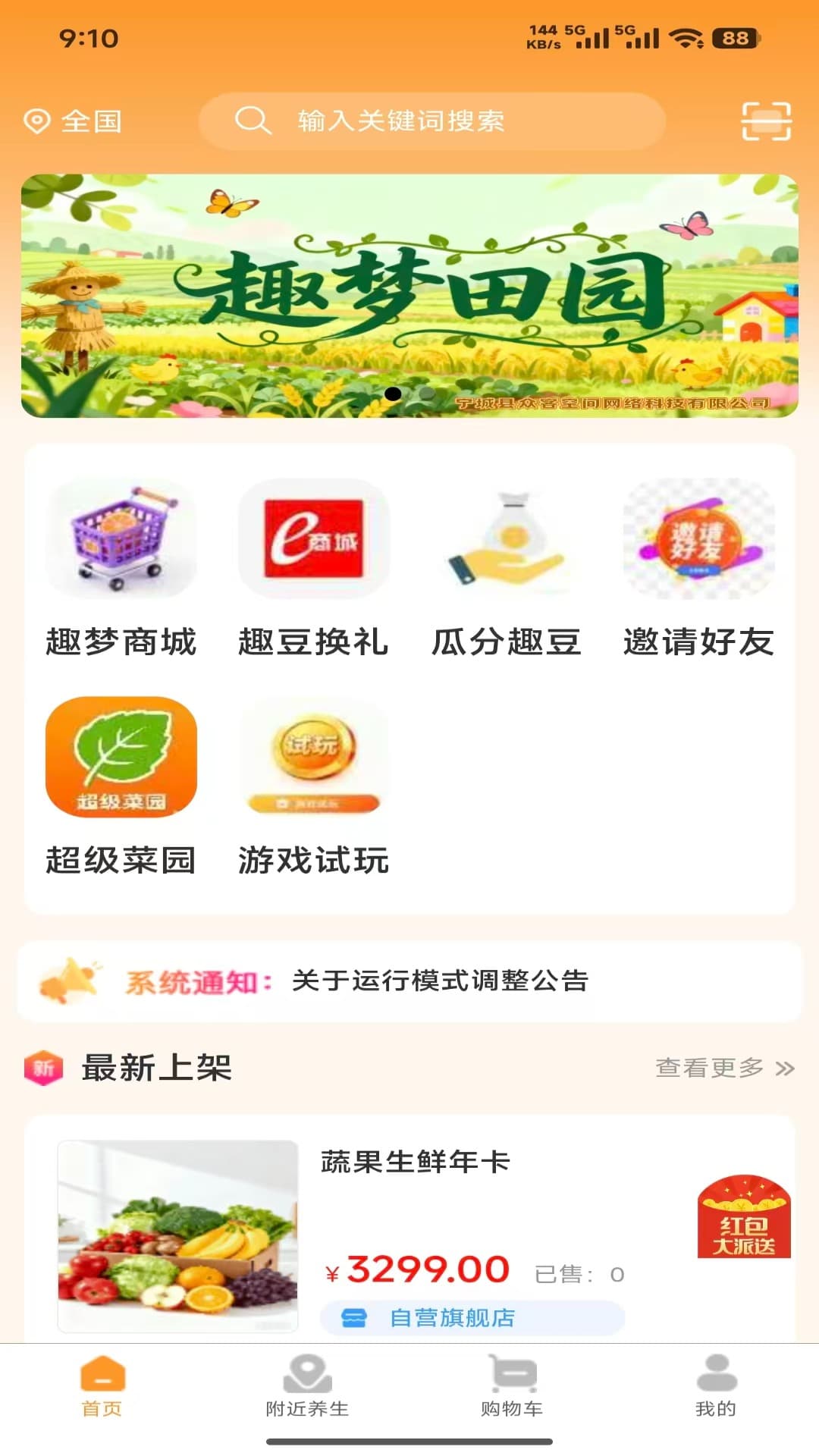Image resolution: width=819 pixels, height=1456 pixels.
Task: Open 游戏试玩 game trial
Action: pos(313,786)
